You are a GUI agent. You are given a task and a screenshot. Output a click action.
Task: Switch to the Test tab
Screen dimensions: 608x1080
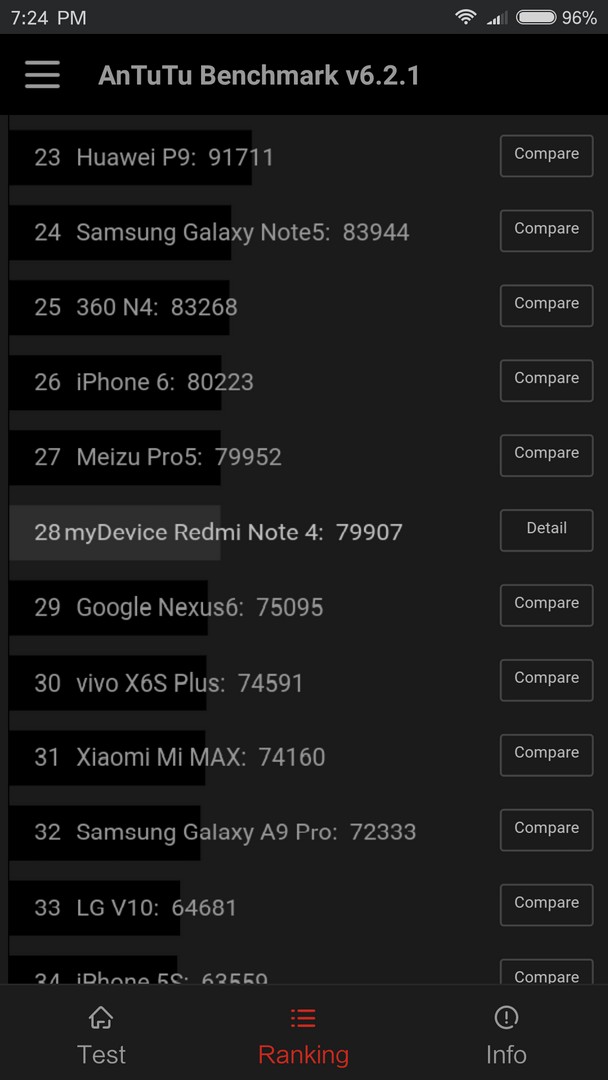tap(101, 1035)
